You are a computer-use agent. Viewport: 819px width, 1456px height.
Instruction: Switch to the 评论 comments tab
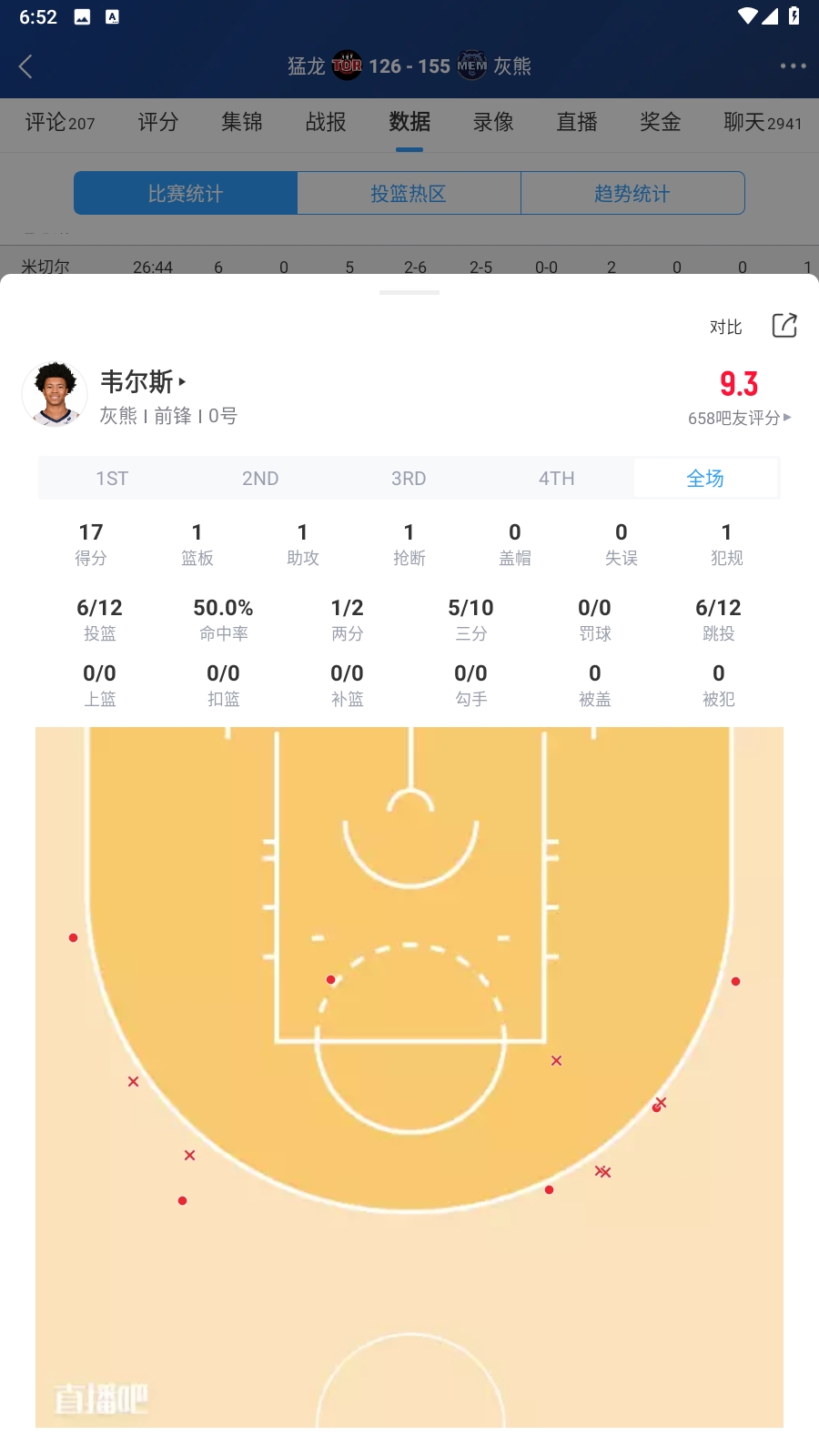tap(59, 122)
